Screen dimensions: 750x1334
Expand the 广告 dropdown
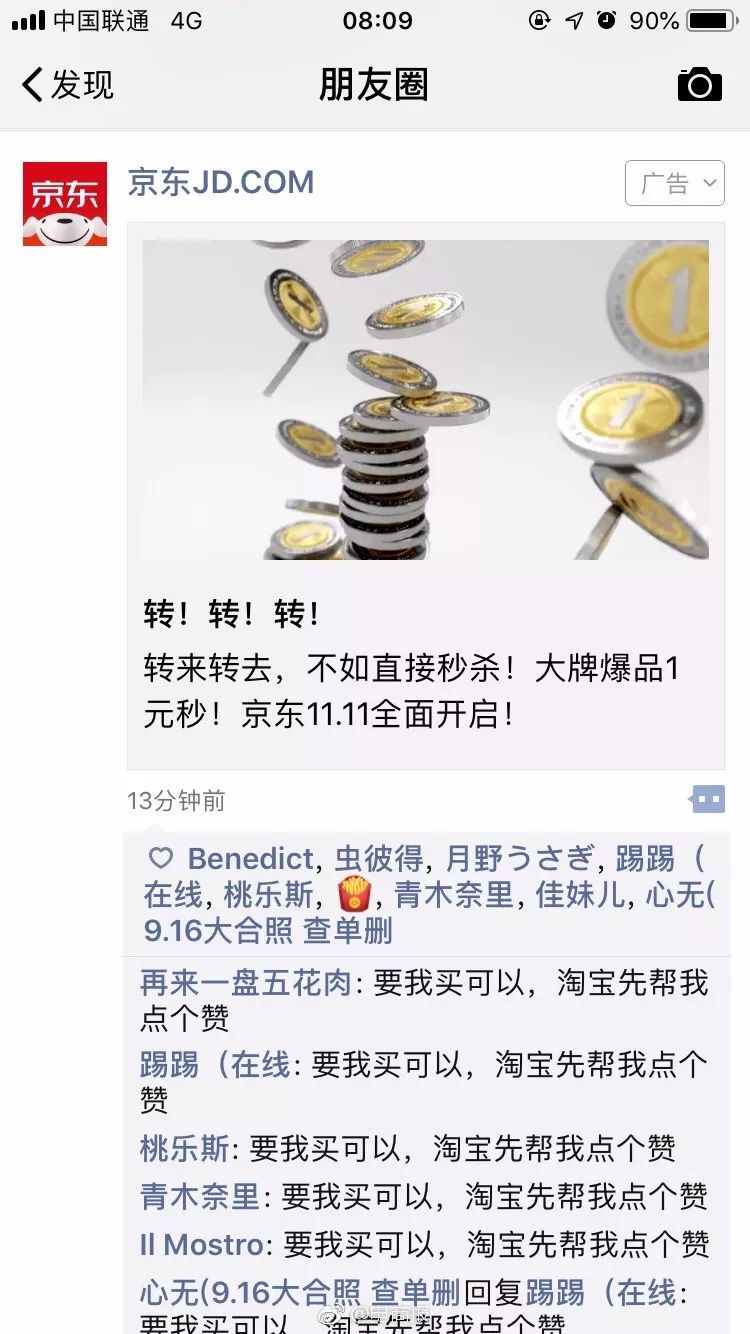[674, 183]
